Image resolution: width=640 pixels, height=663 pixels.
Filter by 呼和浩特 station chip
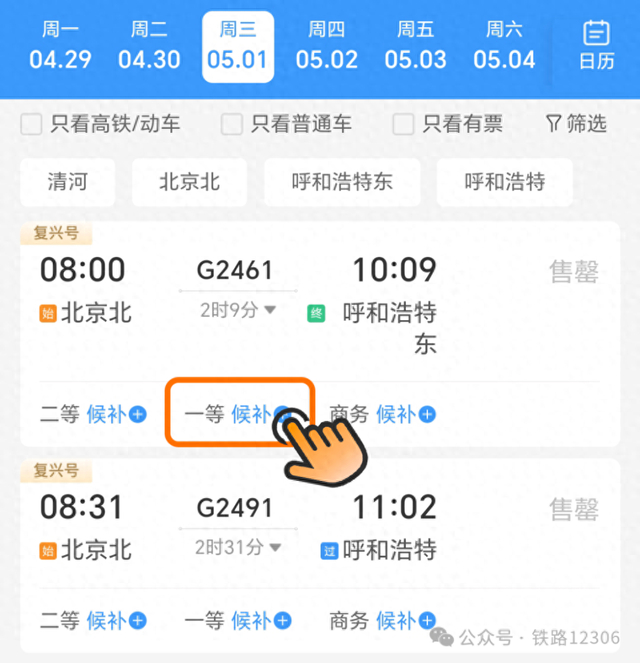(x=505, y=182)
